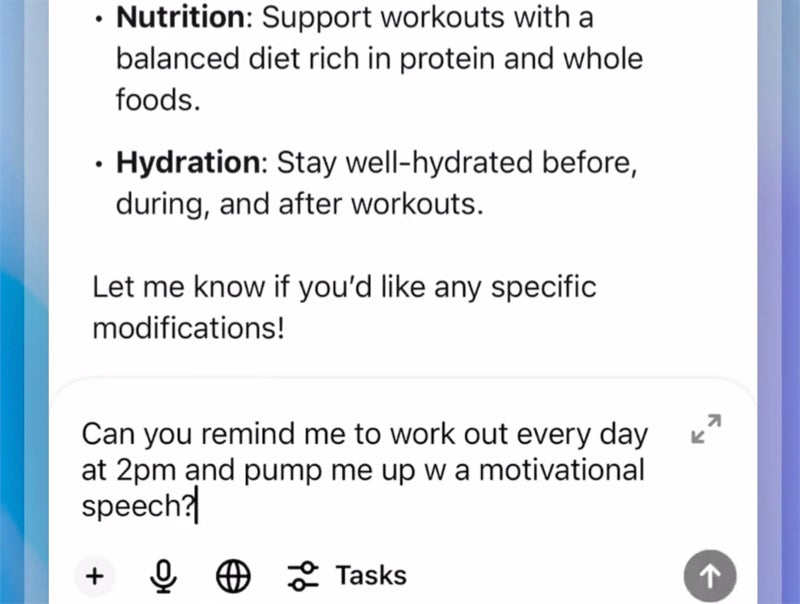
Task: Expand the message composer to full screen
Action: point(707,430)
